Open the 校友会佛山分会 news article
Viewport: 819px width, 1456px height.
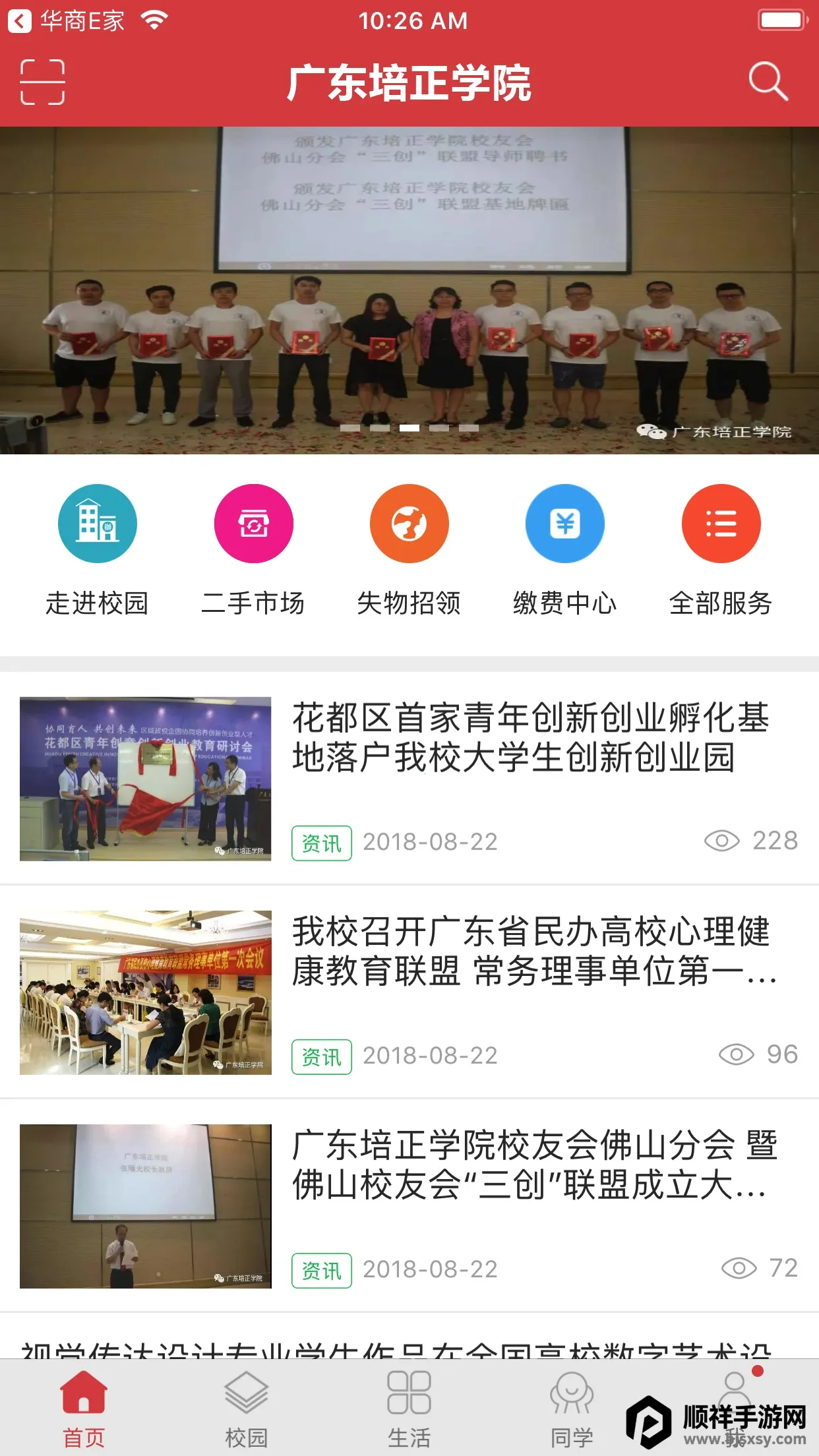534,1165
